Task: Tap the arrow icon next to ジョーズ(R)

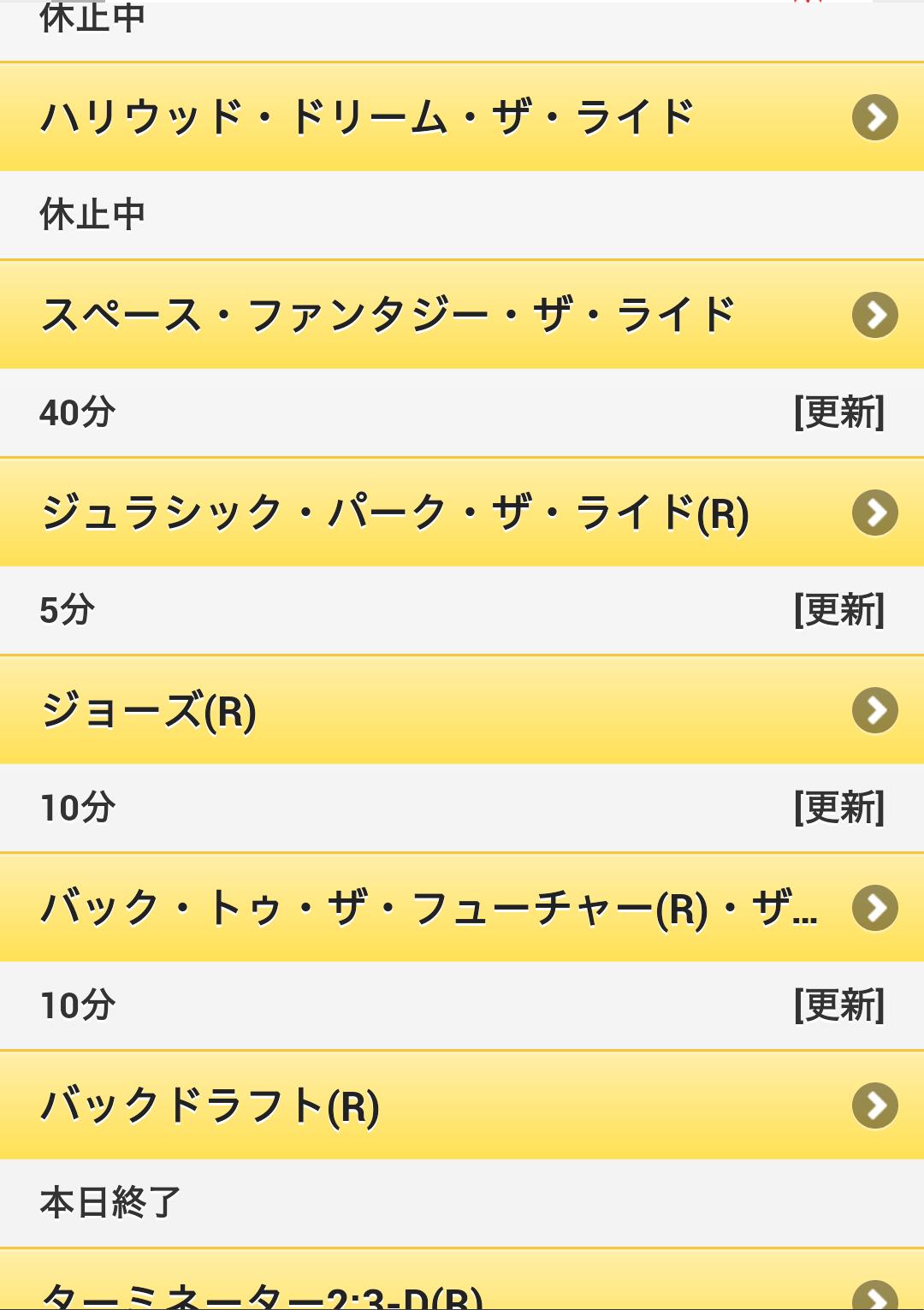Action: tap(874, 710)
